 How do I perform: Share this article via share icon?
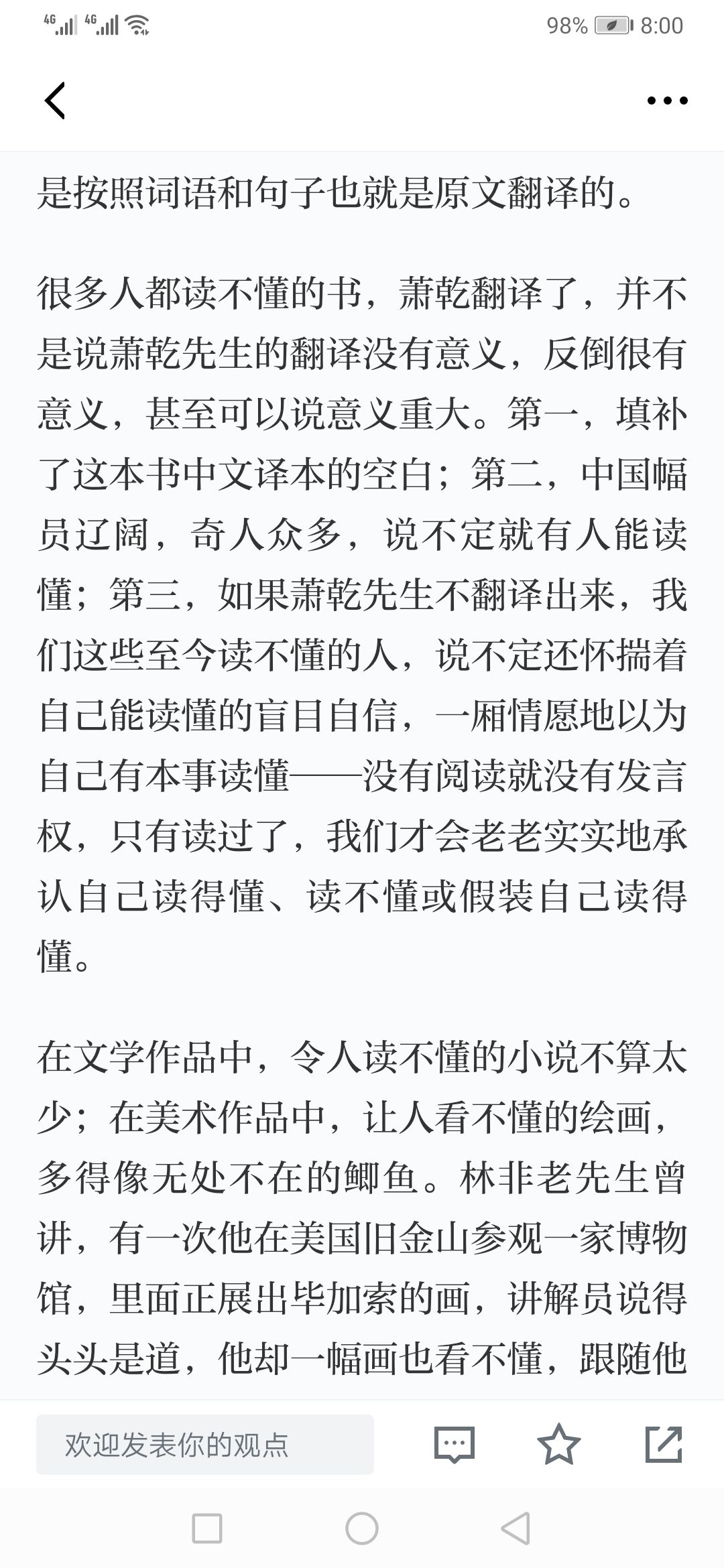[x=664, y=1444]
